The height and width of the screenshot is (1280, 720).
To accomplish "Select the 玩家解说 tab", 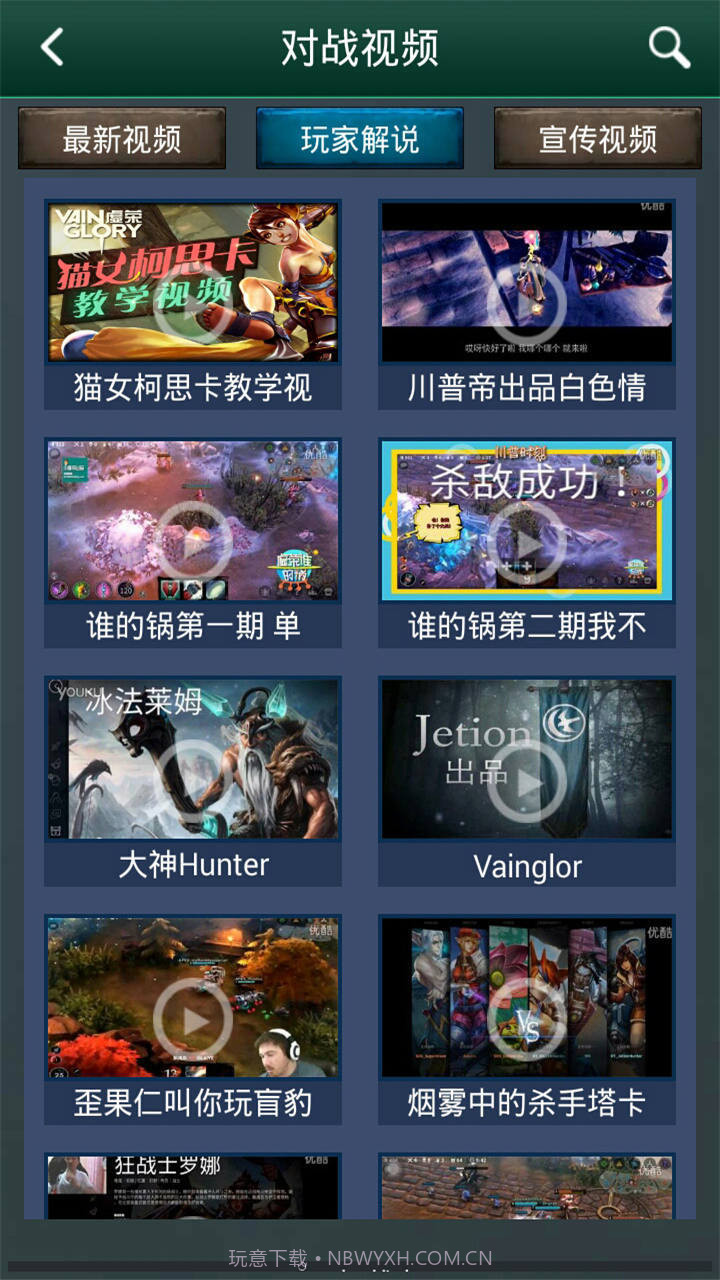I will (x=359, y=139).
